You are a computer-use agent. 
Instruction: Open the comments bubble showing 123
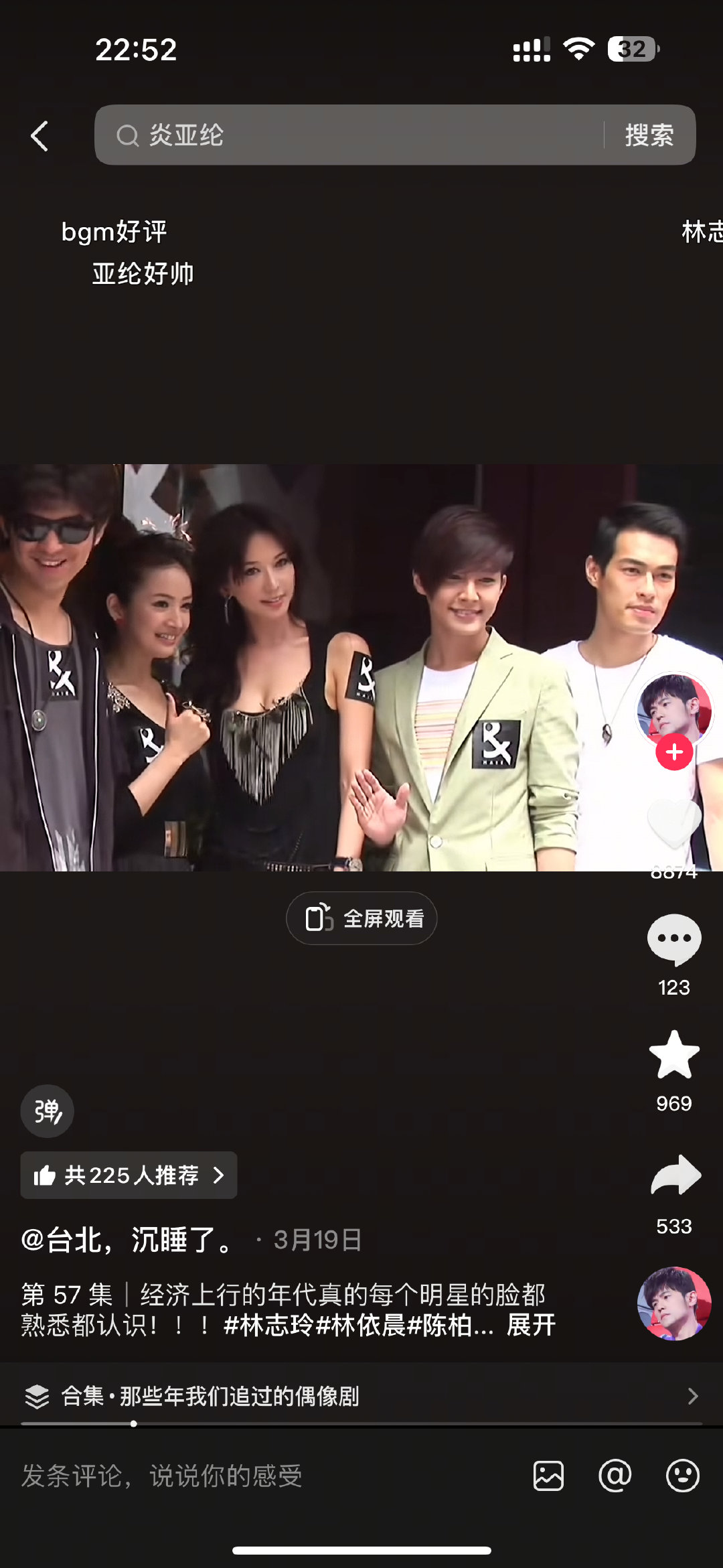[674, 940]
